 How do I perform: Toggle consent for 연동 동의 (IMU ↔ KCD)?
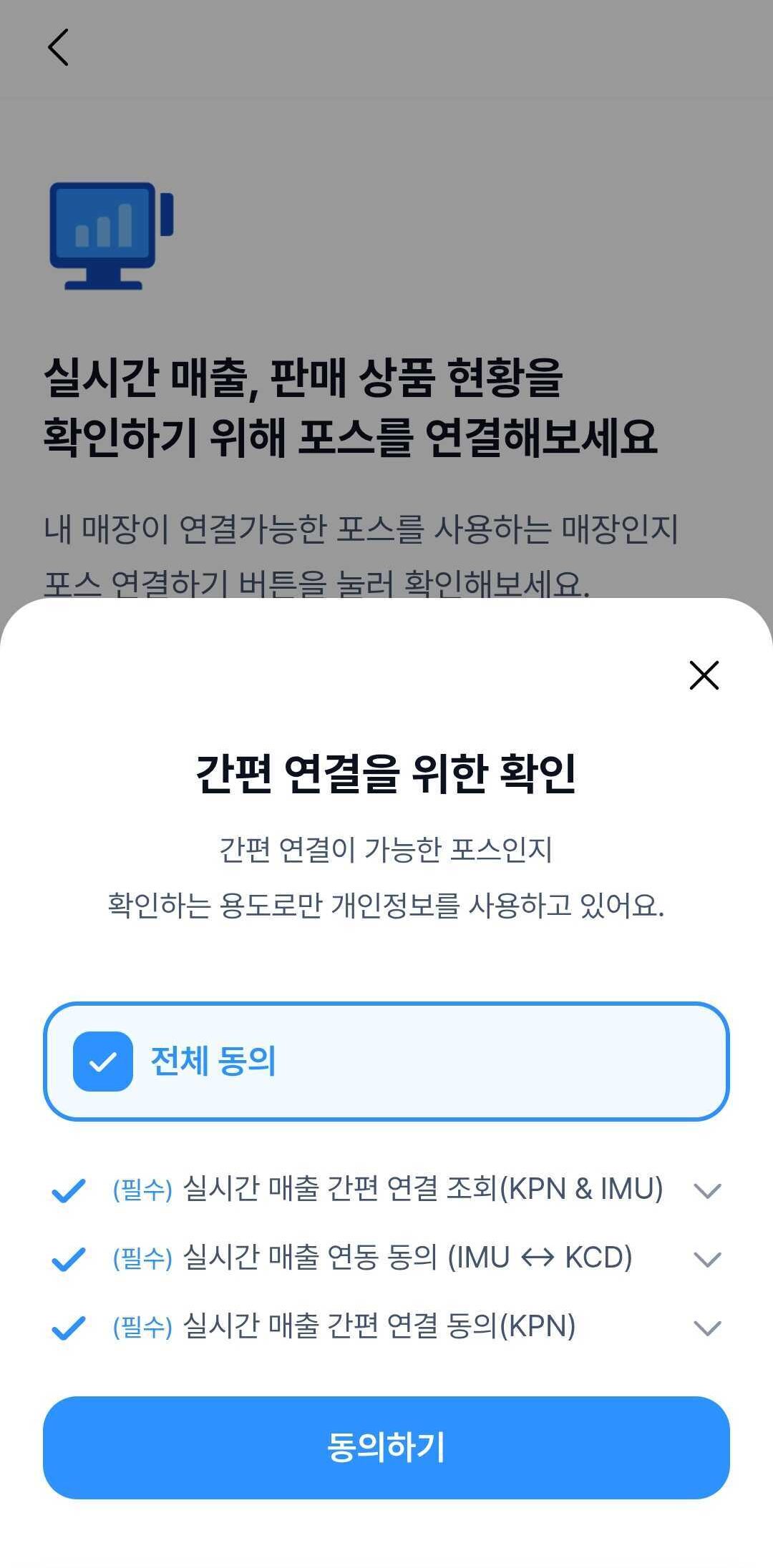[x=69, y=1258]
